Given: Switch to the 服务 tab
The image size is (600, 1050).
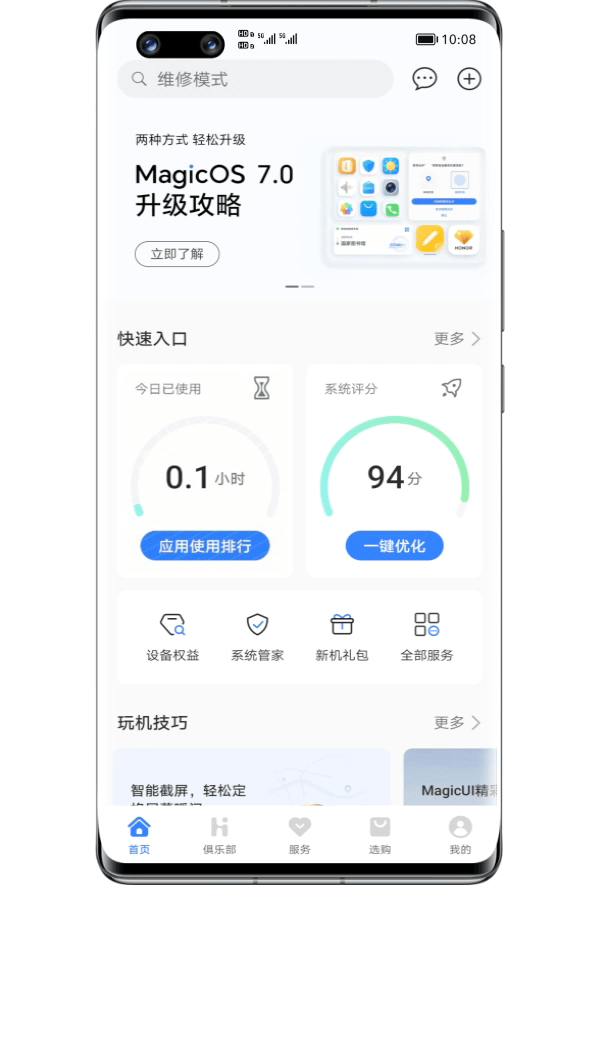Looking at the screenshot, I should click(300, 835).
